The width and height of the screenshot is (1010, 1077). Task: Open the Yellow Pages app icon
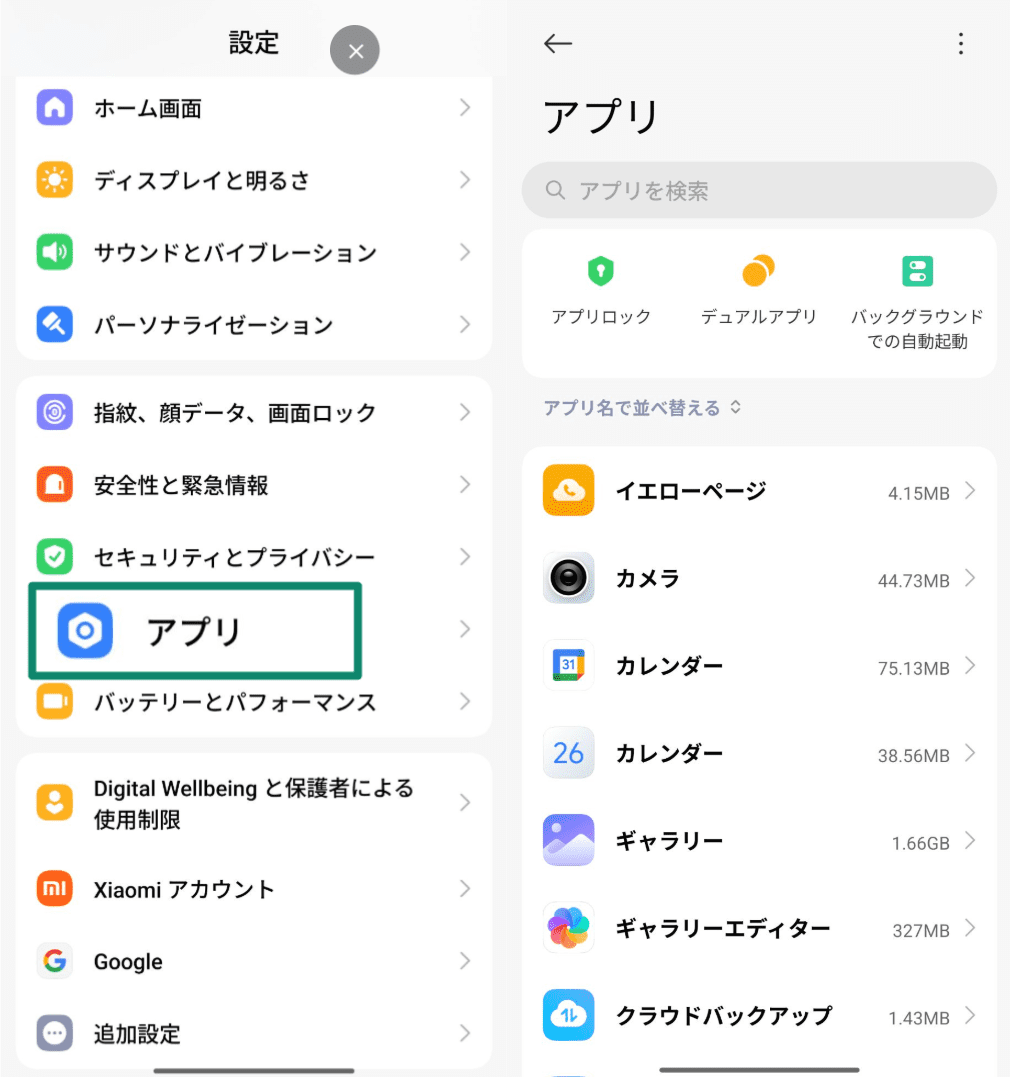click(x=568, y=490)
